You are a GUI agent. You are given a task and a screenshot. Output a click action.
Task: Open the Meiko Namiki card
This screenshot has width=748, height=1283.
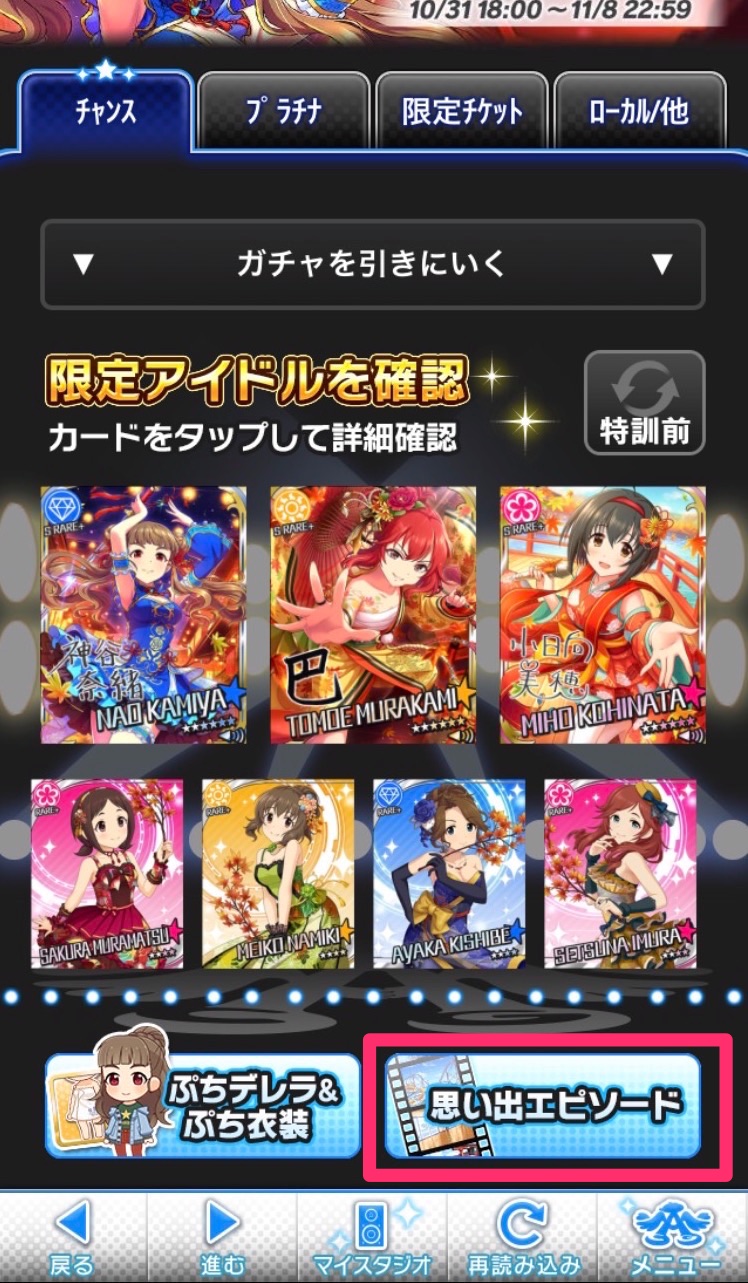278,874
